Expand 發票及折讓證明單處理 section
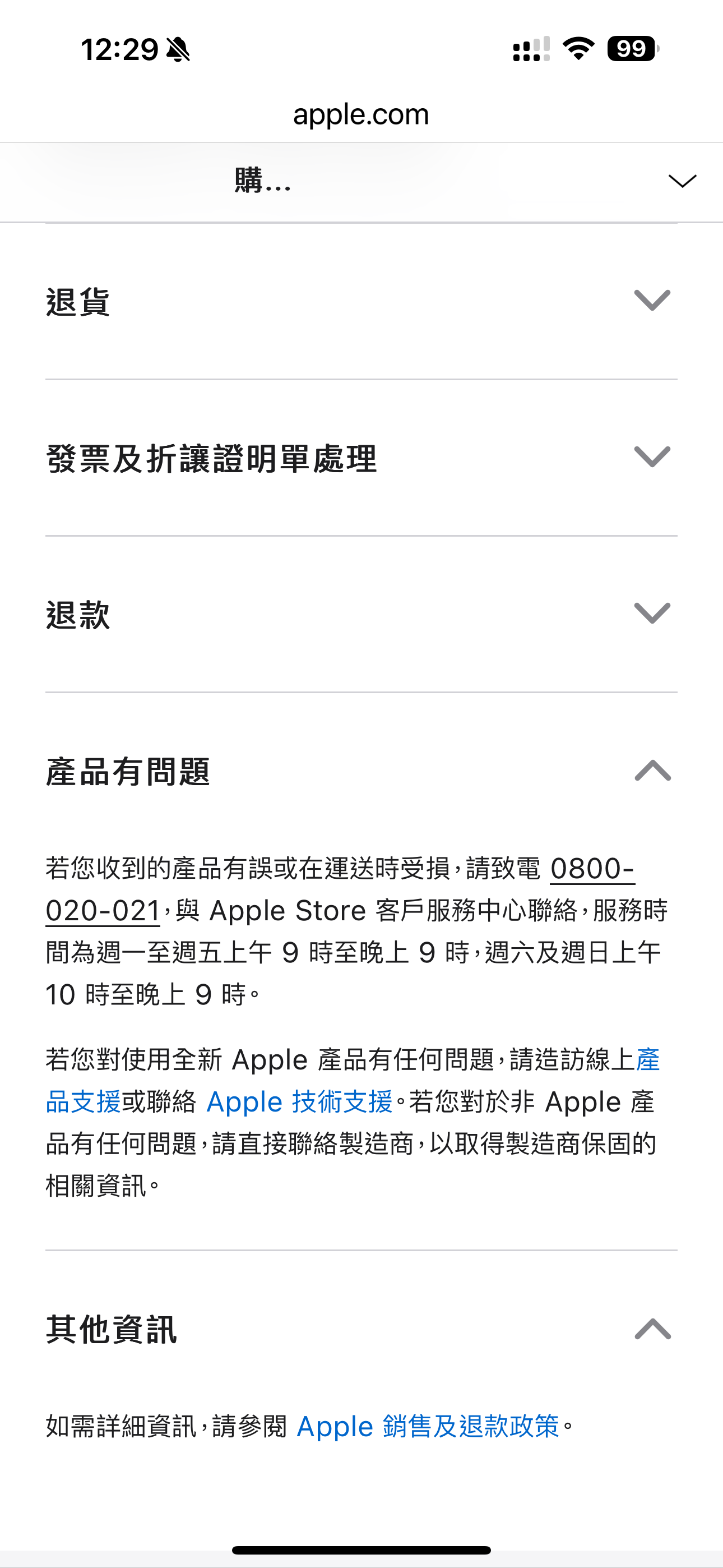The width and height of the screenshot is (723, 1568). (652, 457)
